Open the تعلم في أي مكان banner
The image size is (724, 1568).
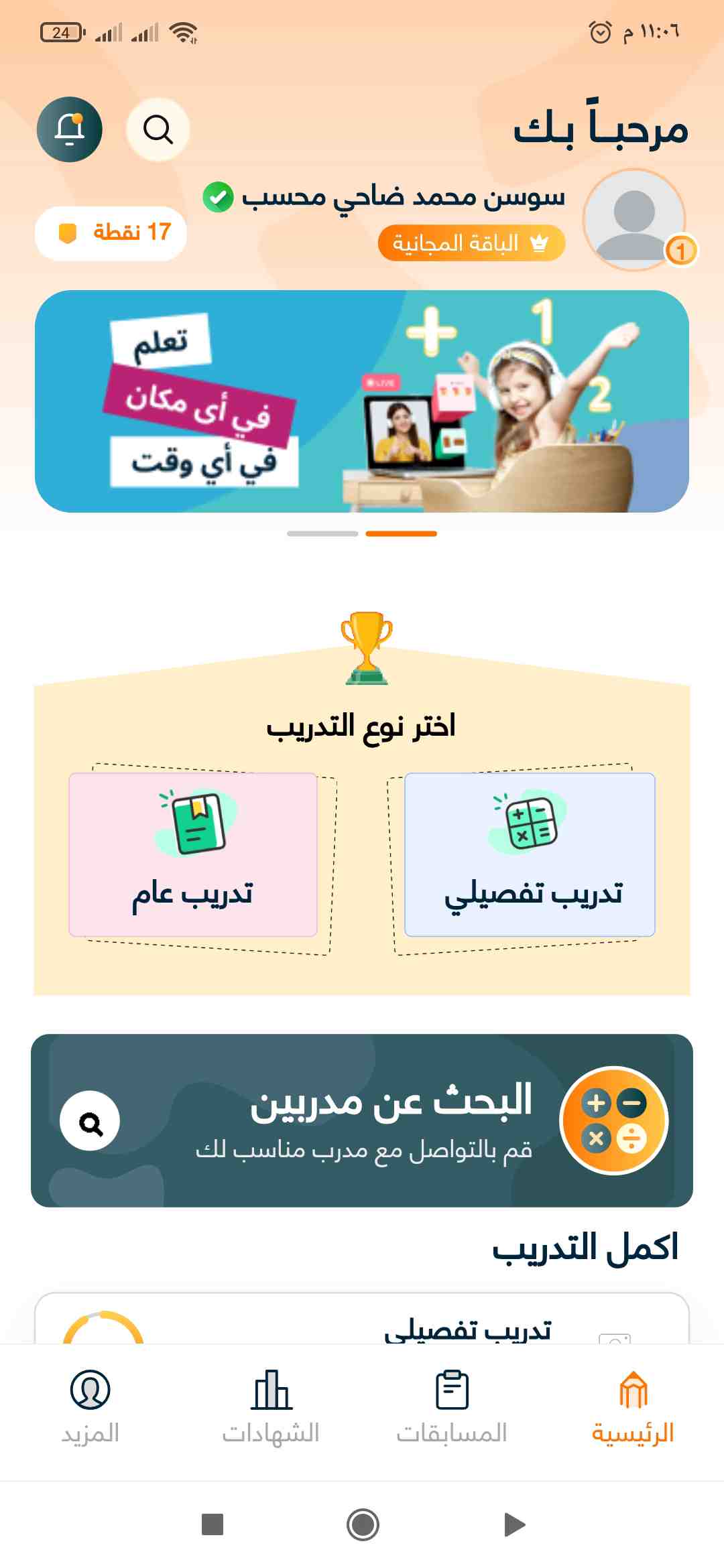pyautogui.click(x=362, y=401)
